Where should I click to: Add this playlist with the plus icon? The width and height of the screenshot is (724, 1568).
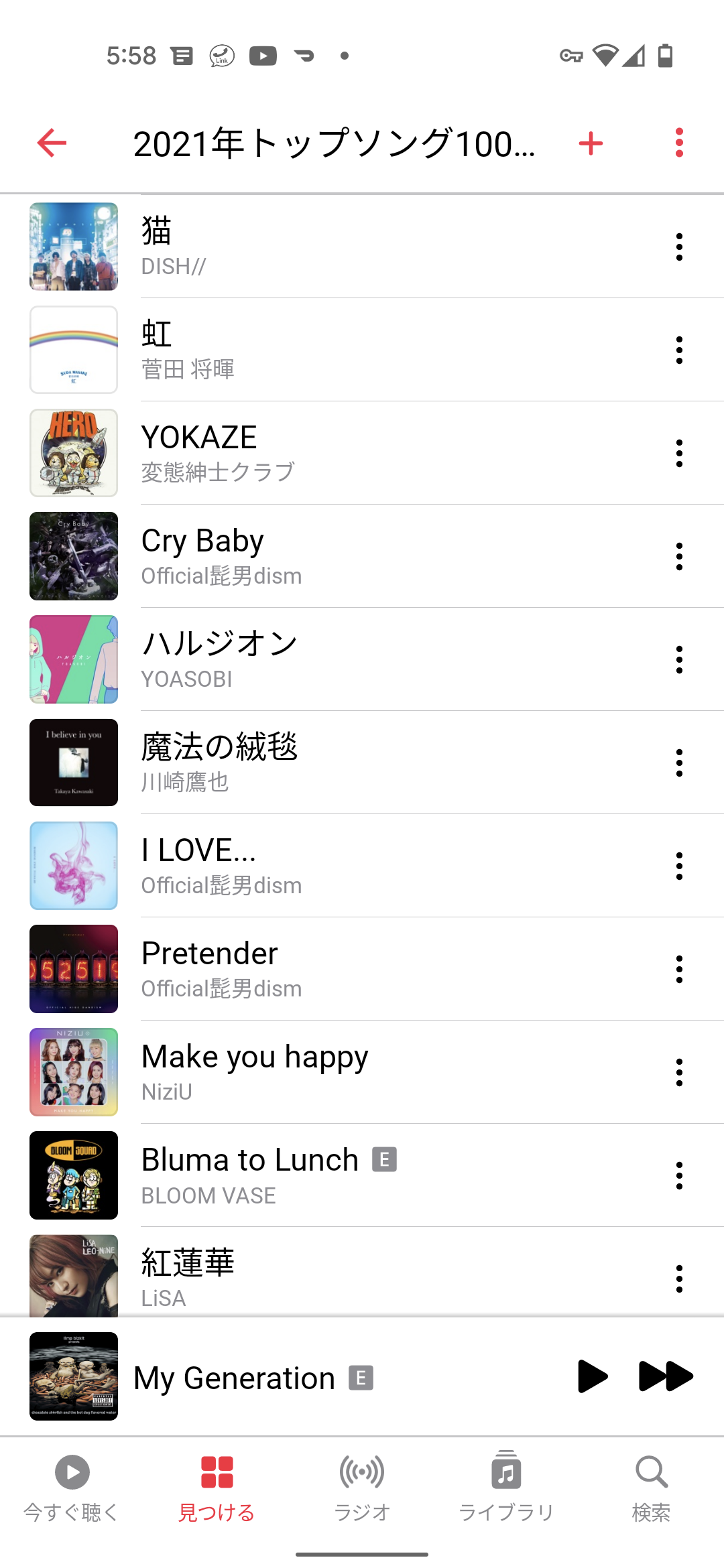(x=591, y=143)
